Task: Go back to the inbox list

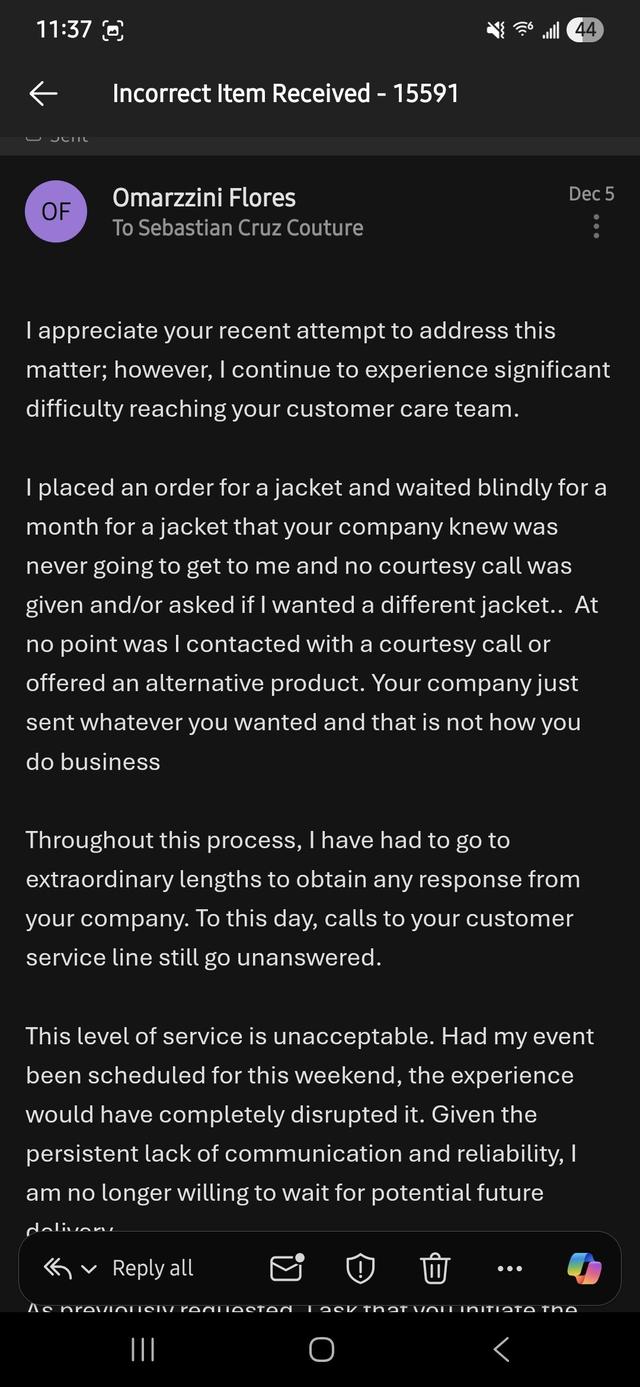Action: [x=43, y=93]
